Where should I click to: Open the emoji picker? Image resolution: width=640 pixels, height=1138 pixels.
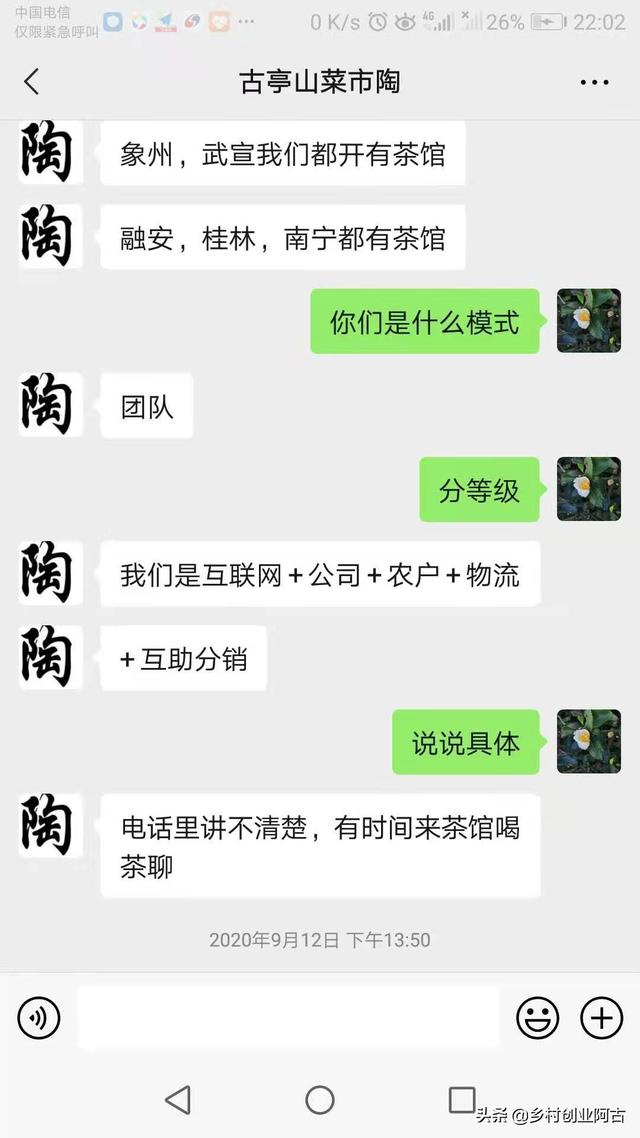[x=538, y=1018]
